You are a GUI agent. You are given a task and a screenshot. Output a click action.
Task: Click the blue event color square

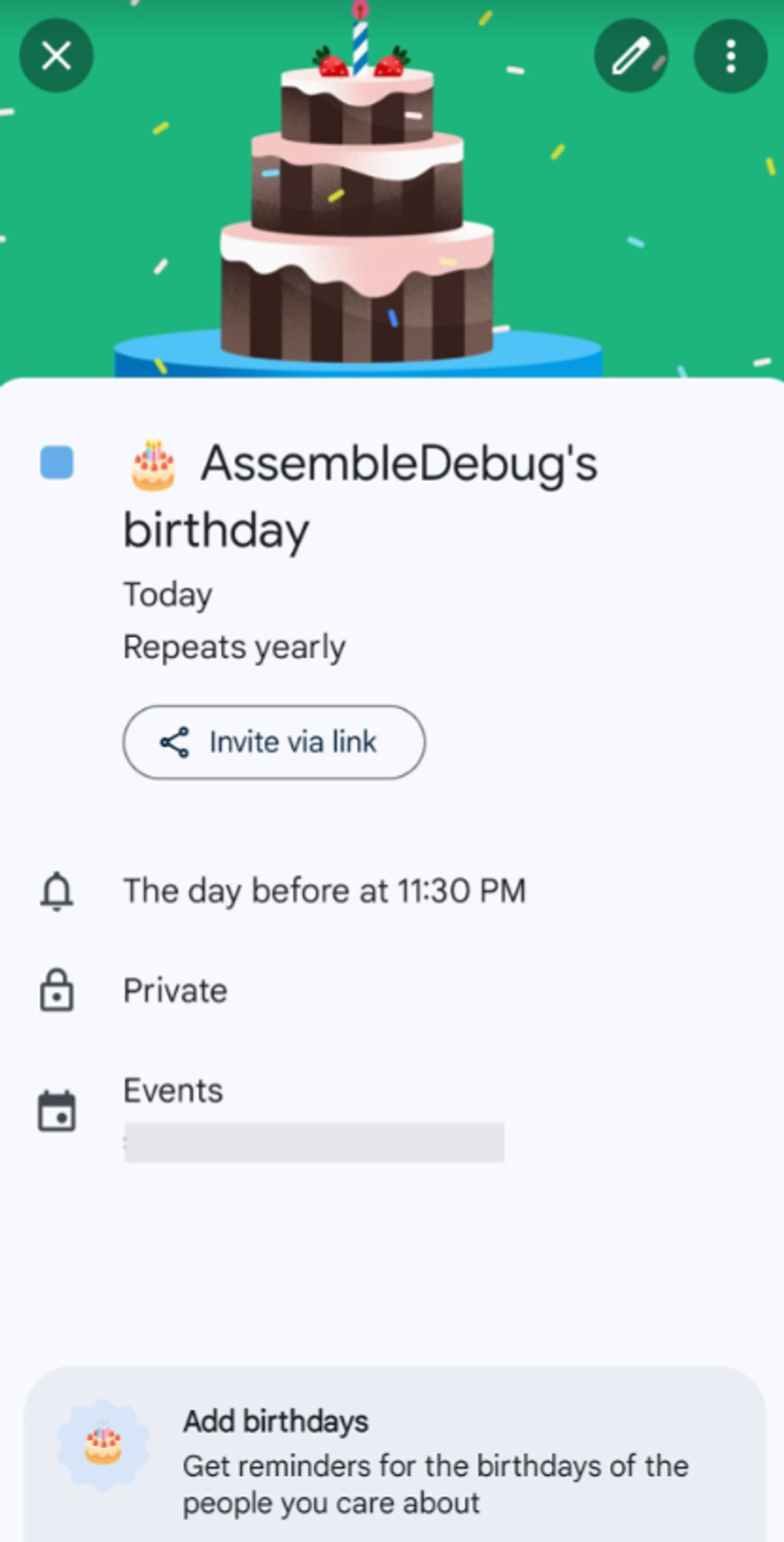click(56, 463)
